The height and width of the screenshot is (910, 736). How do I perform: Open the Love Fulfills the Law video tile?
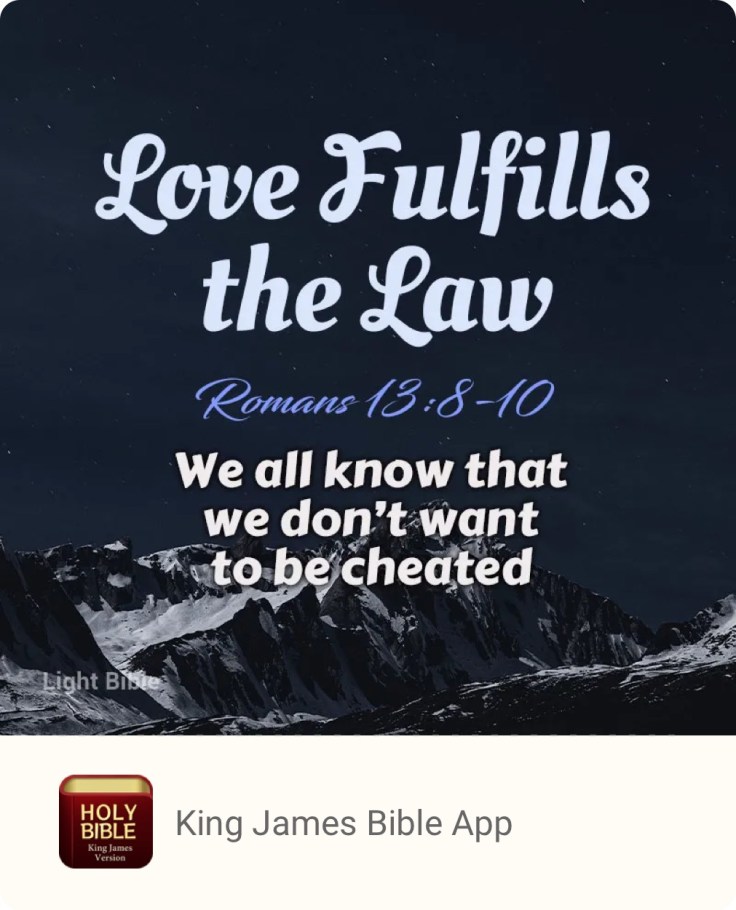coord(368,368)
